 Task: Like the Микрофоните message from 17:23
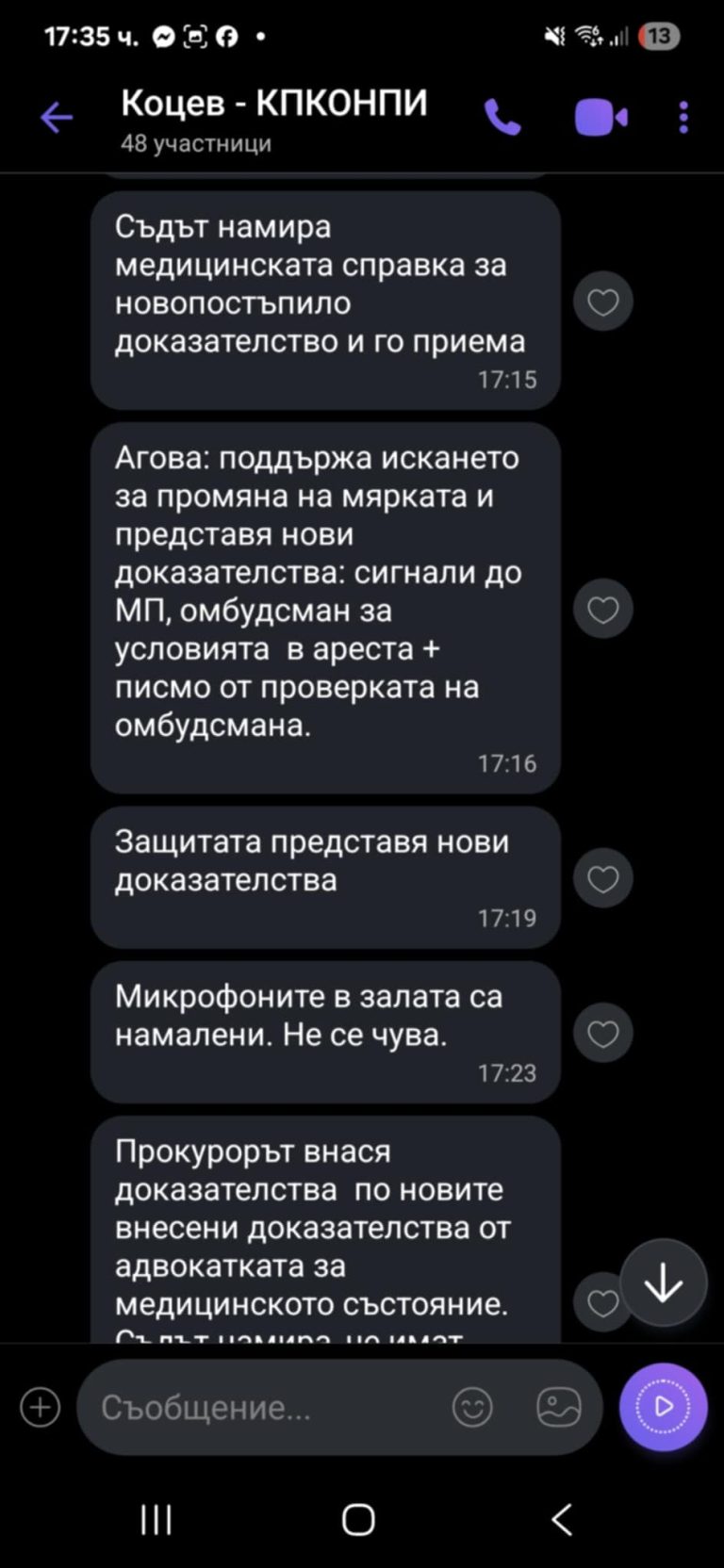pos(603,1034)
